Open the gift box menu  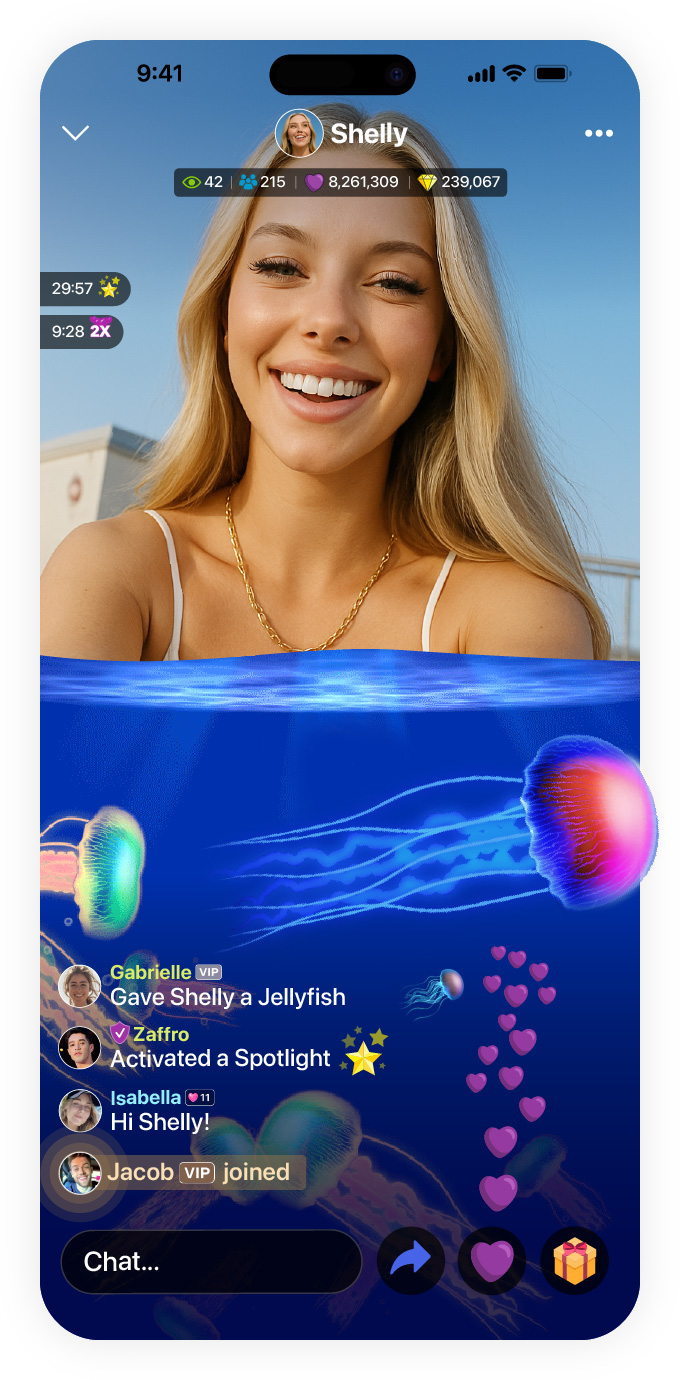(574, 1260)
